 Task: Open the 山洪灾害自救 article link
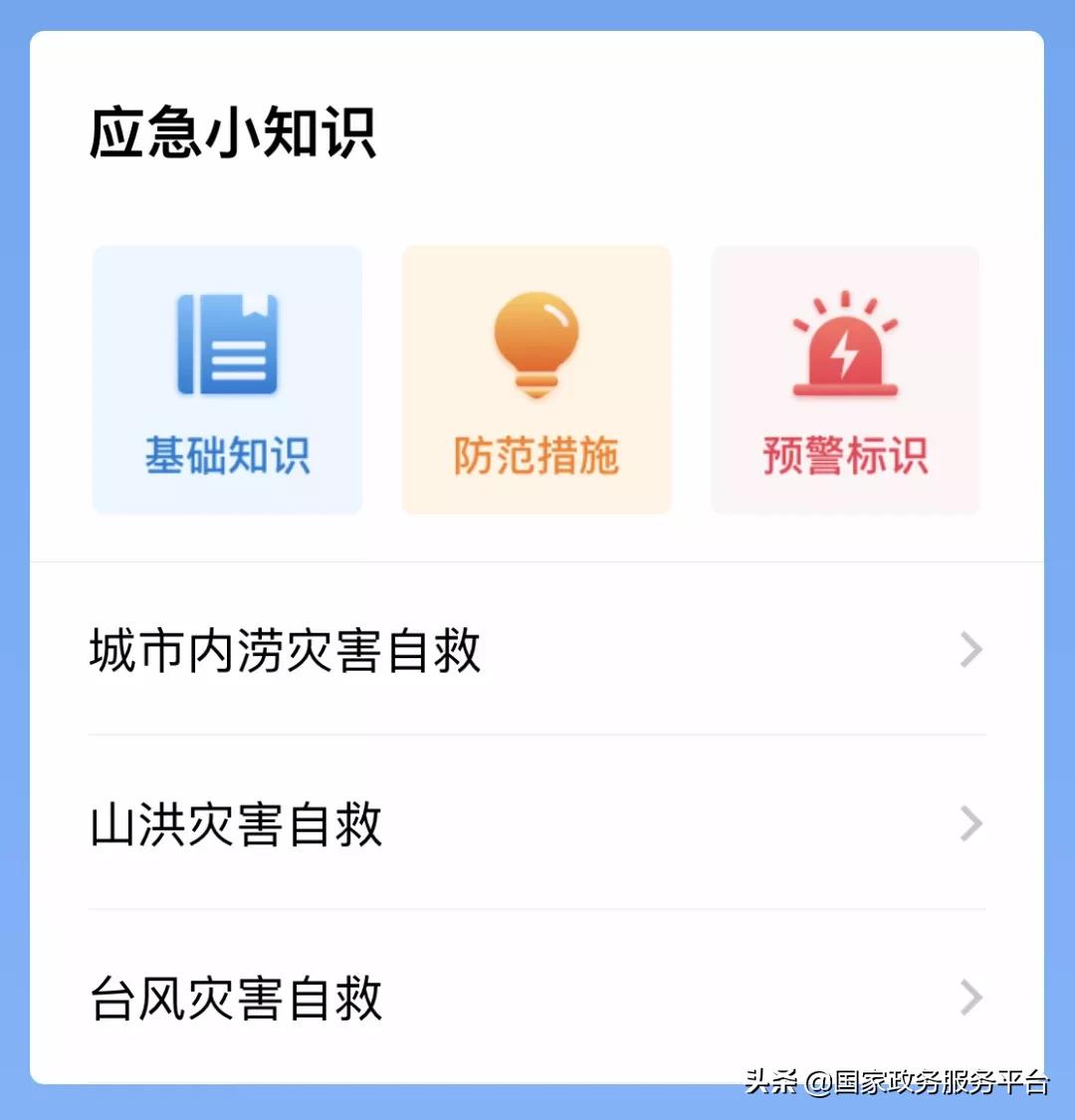pyautogui.click(x=236, y=822)
